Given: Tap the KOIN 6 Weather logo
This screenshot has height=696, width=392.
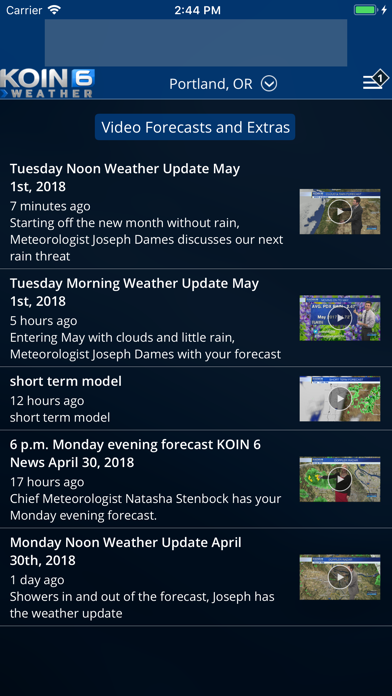Looking at the screenshot, I should click(x=47, y=83).
